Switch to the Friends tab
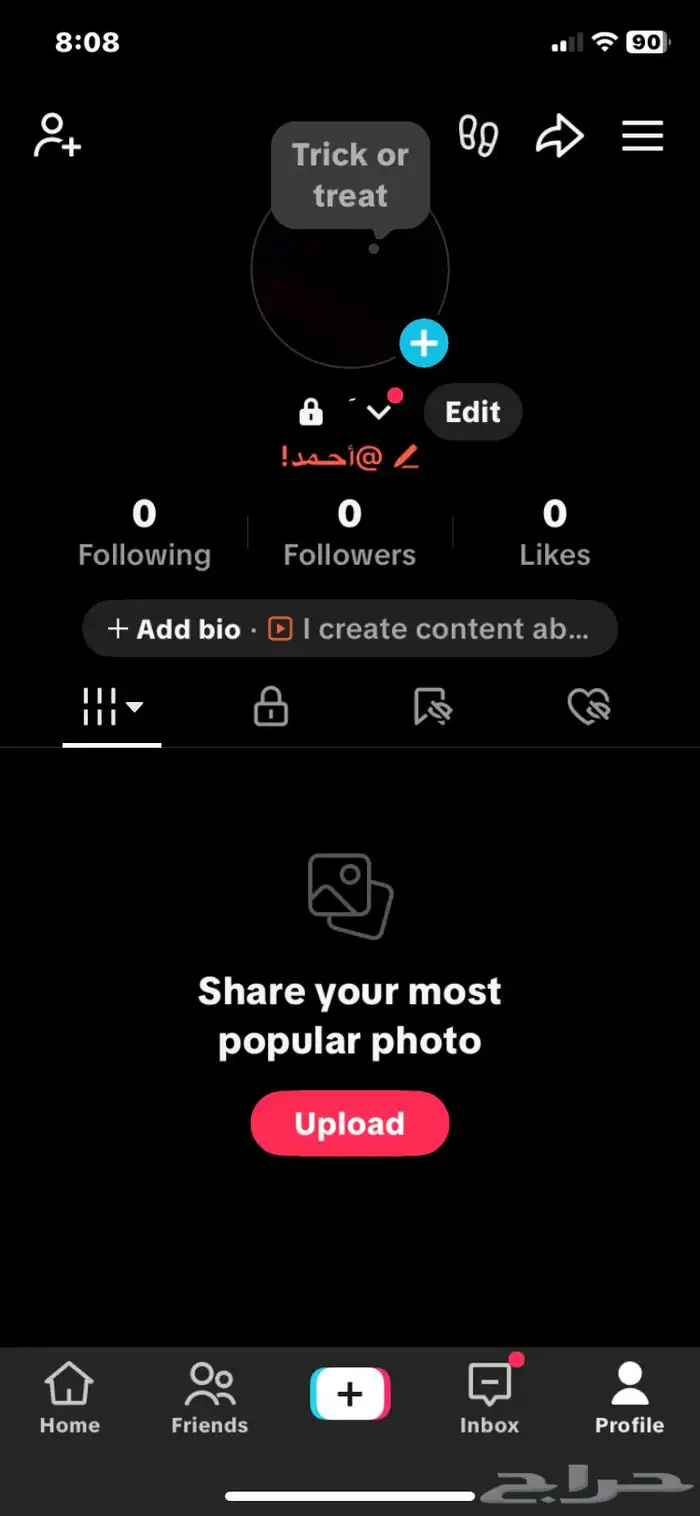 click(x=209, y=1398)
